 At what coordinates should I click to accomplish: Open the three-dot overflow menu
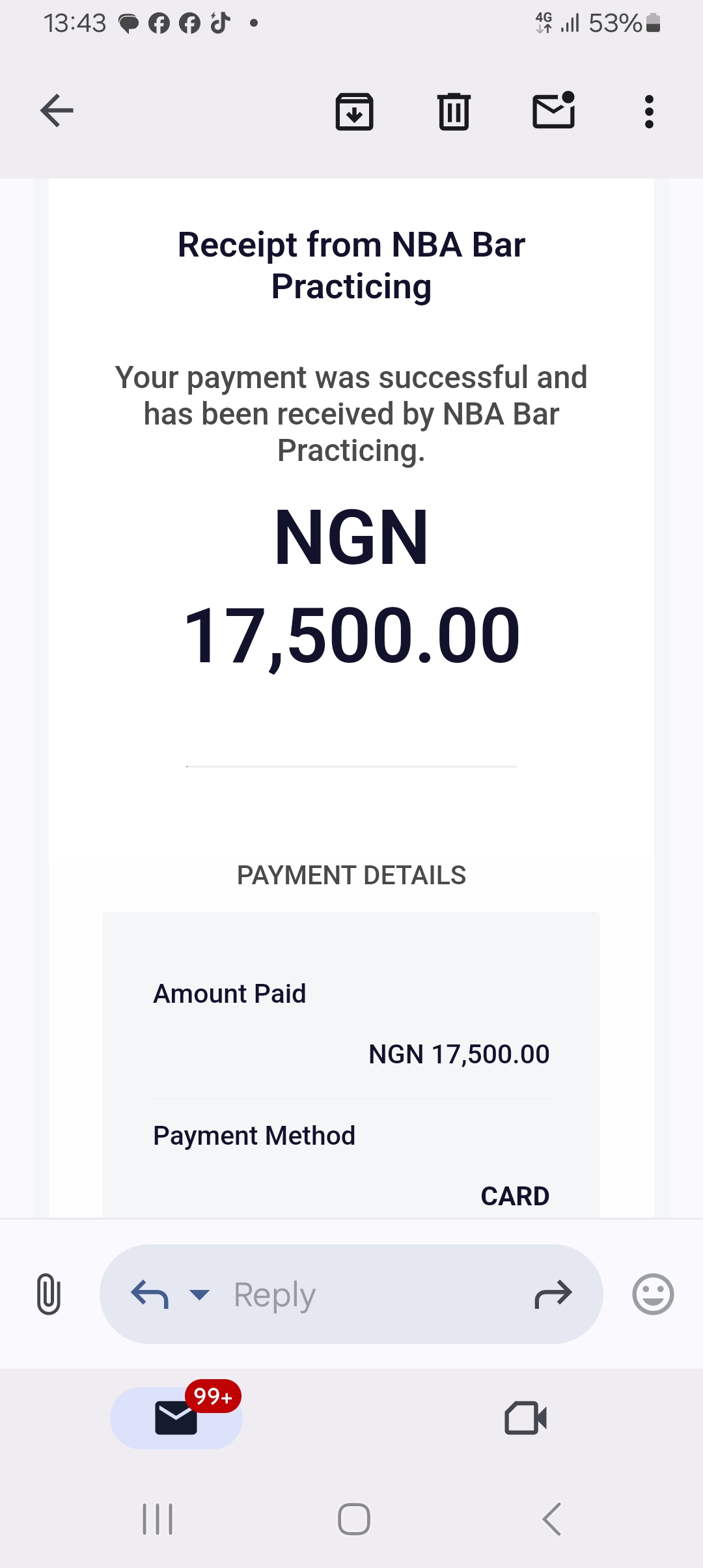click(648, 111)
